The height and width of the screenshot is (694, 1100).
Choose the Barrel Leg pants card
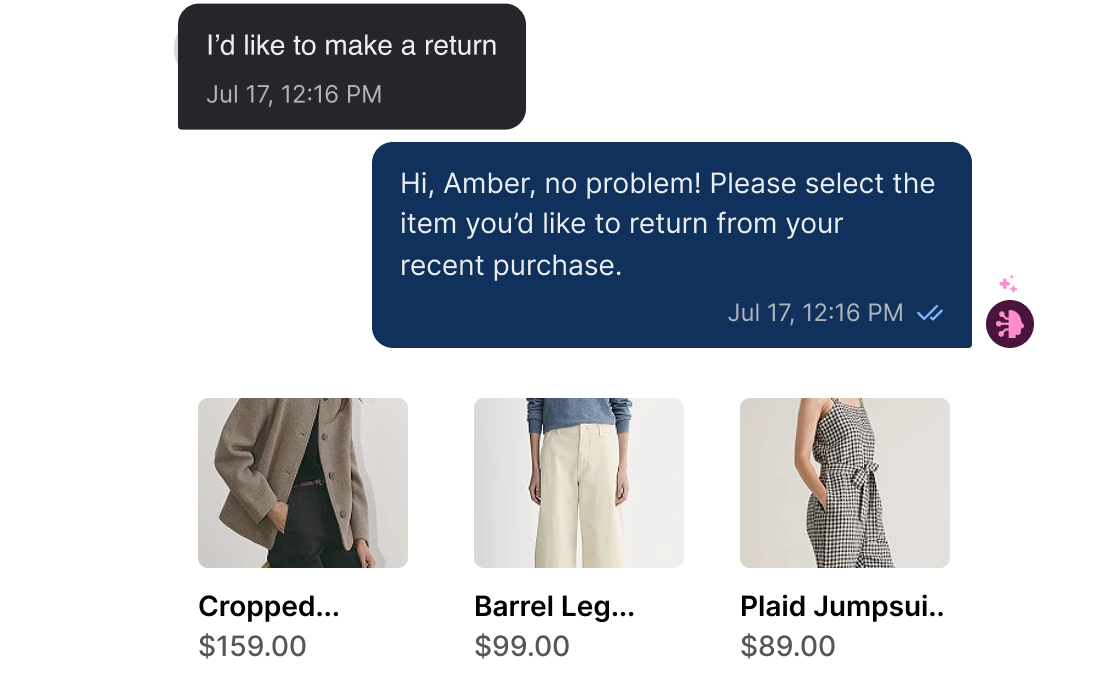pos(578,527)
